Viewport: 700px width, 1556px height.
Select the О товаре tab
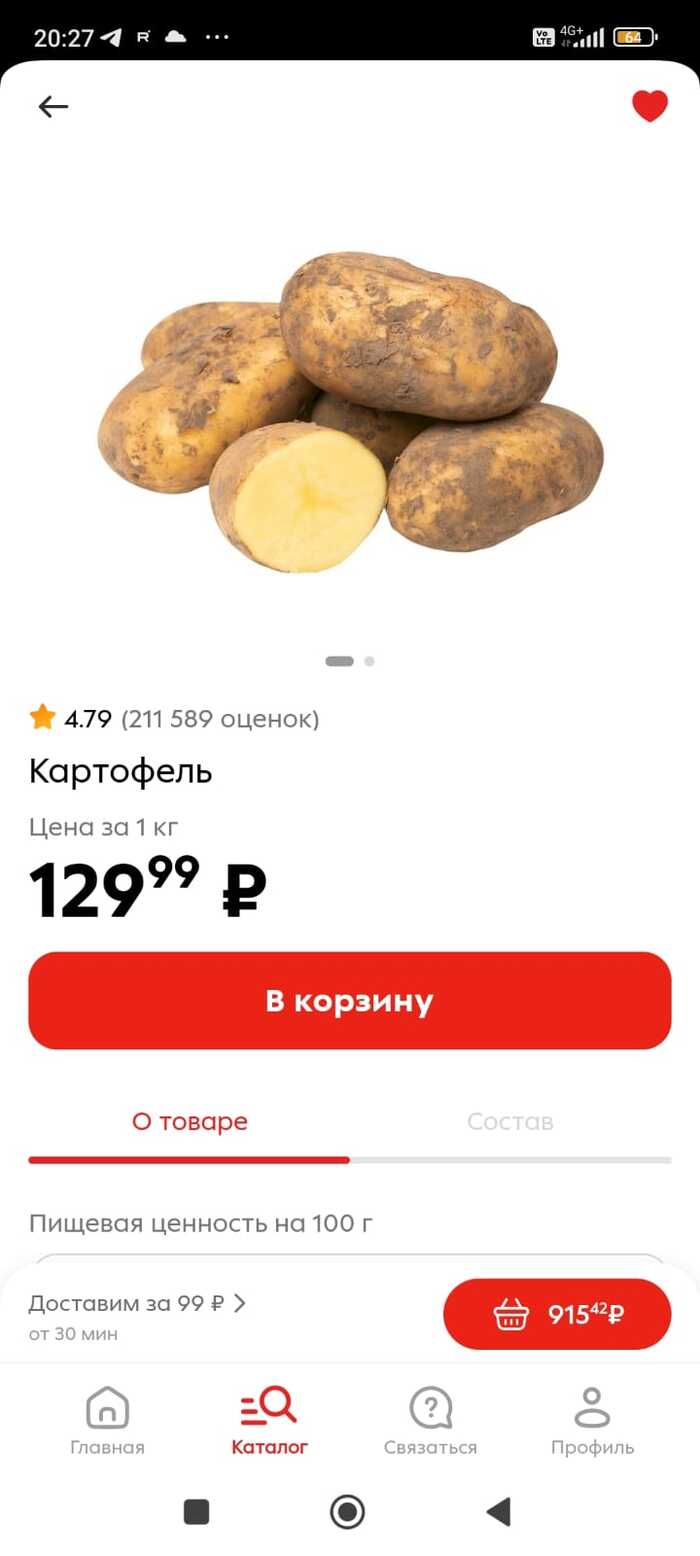pyautogui.click(x=189, y=1122)
